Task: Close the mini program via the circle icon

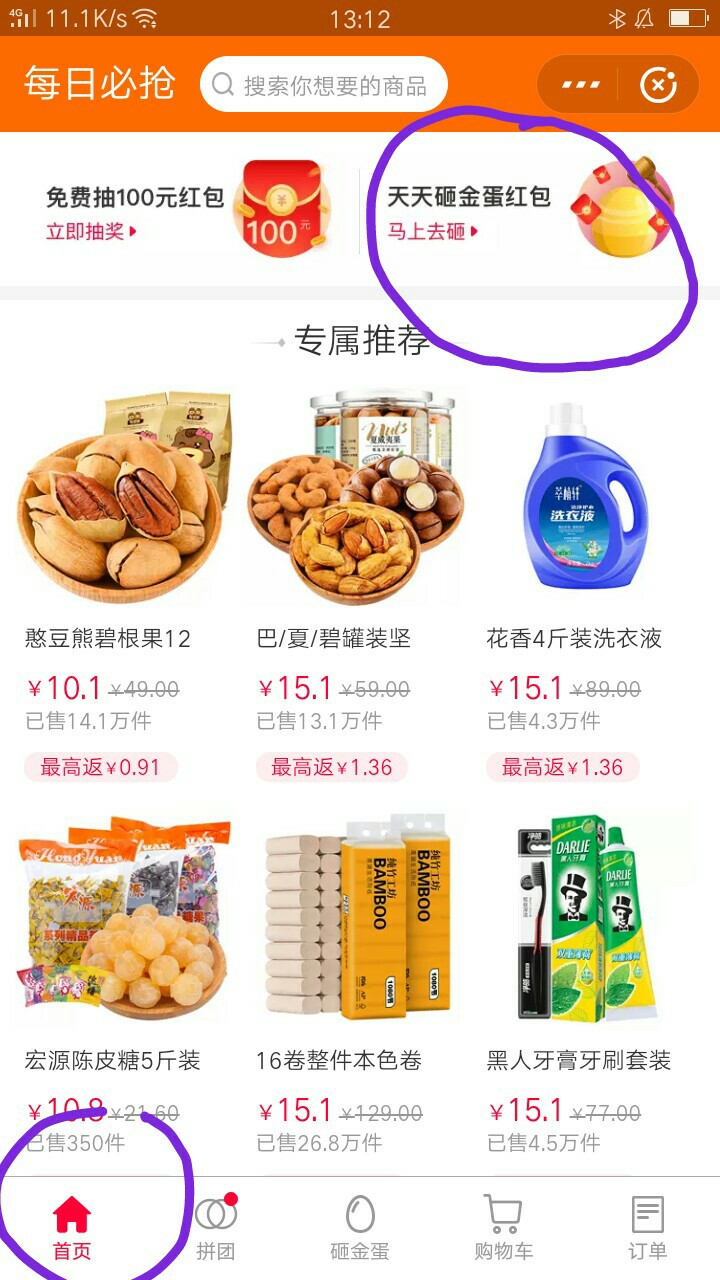Action: (658, 85)
